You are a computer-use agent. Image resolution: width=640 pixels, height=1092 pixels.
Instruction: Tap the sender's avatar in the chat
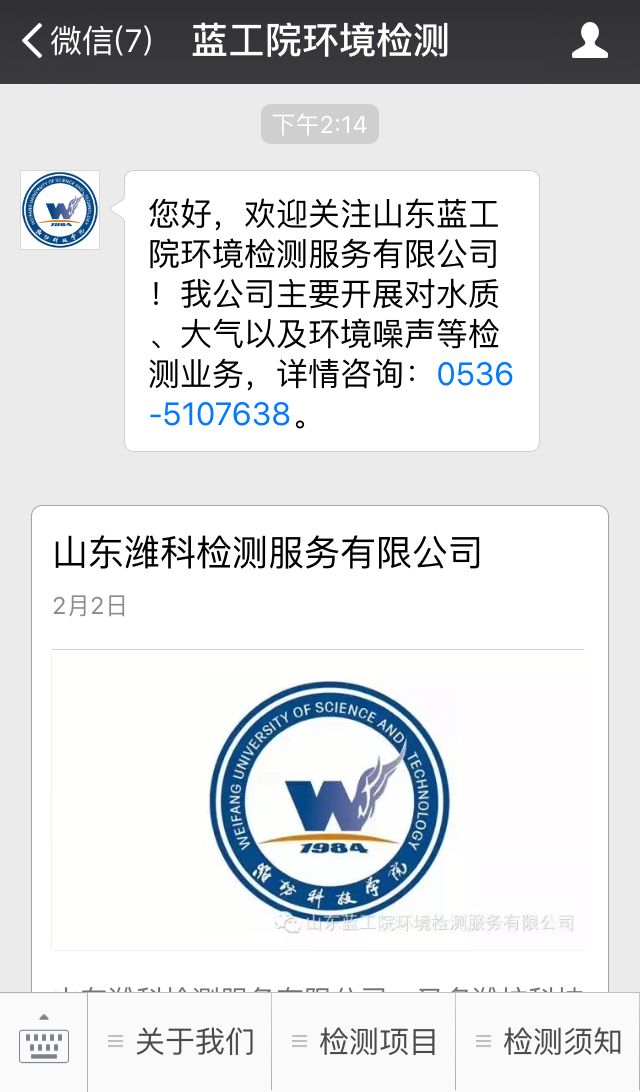[x=60, y=210]
